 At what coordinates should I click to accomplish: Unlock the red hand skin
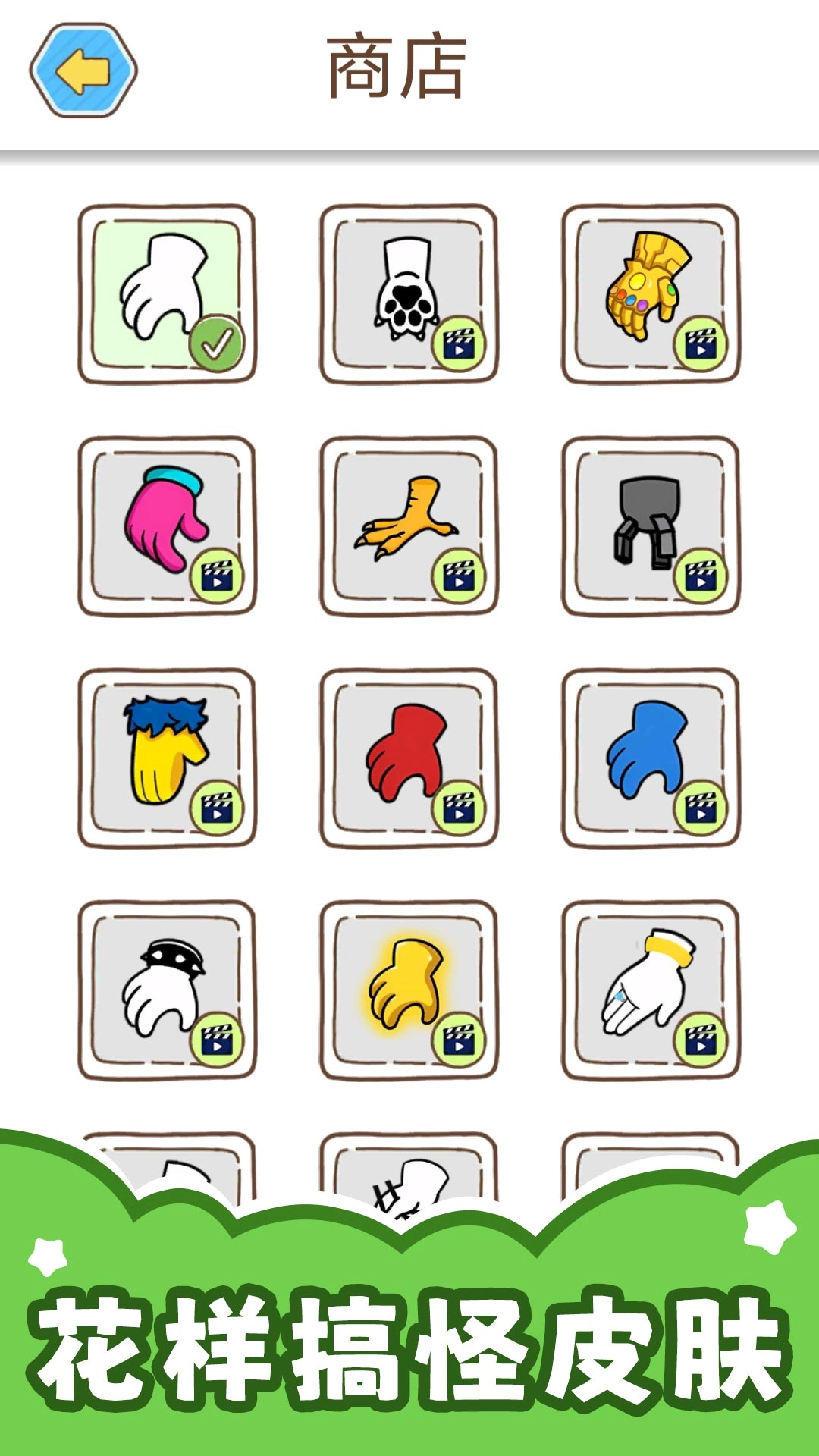[x=409, y=758]
